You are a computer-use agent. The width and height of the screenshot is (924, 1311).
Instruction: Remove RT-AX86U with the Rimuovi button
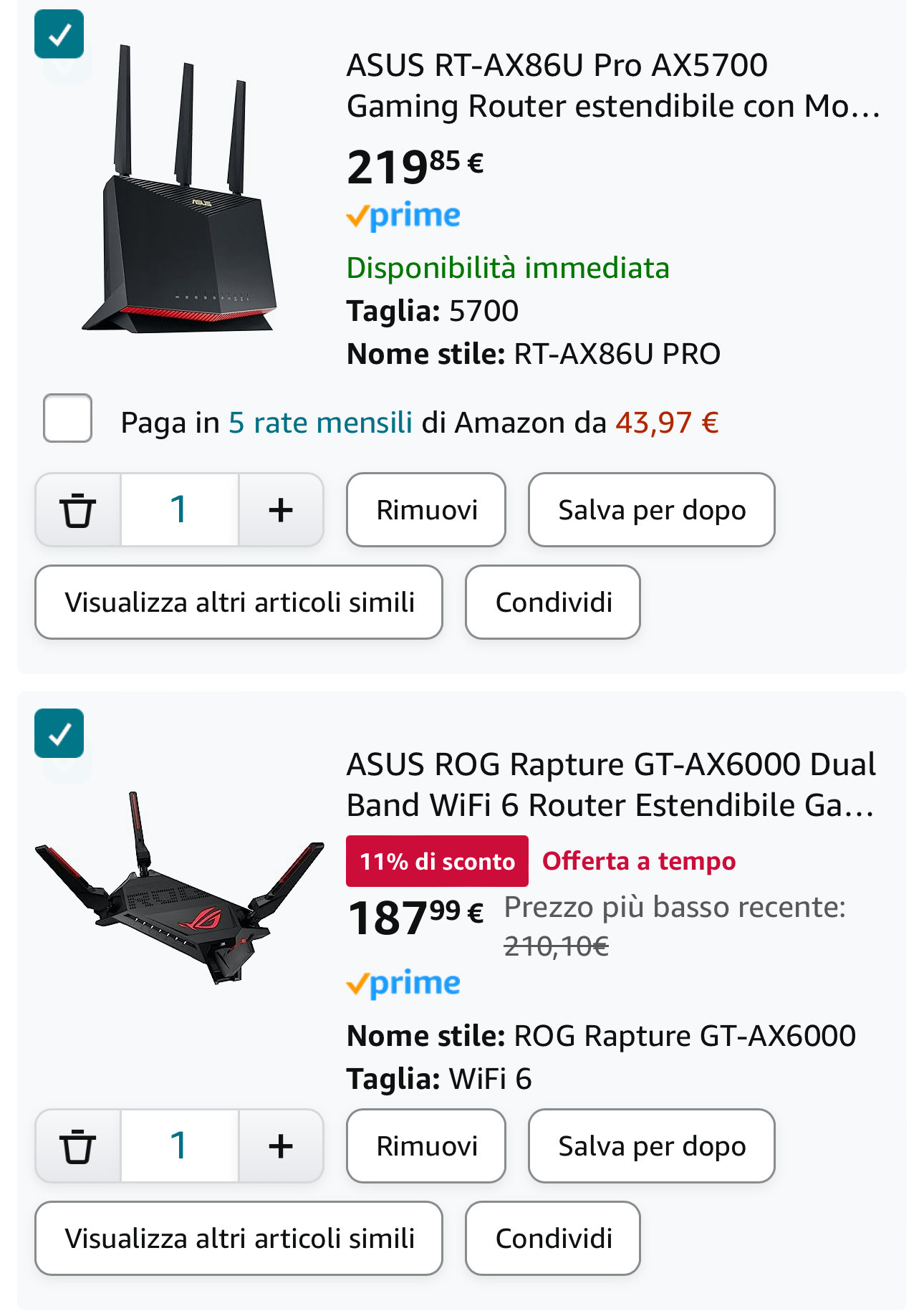tap(425, 509)
